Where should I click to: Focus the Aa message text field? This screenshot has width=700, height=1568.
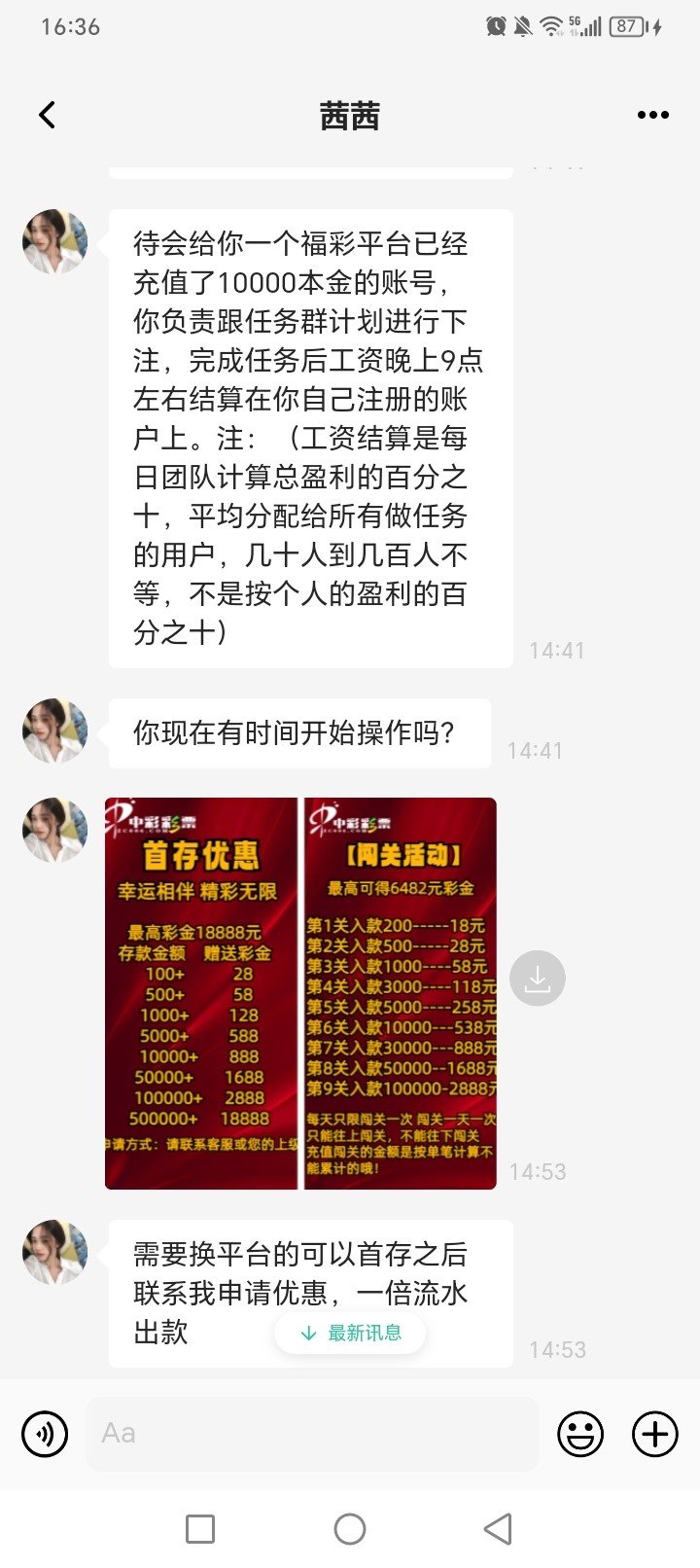[311, 1434]
